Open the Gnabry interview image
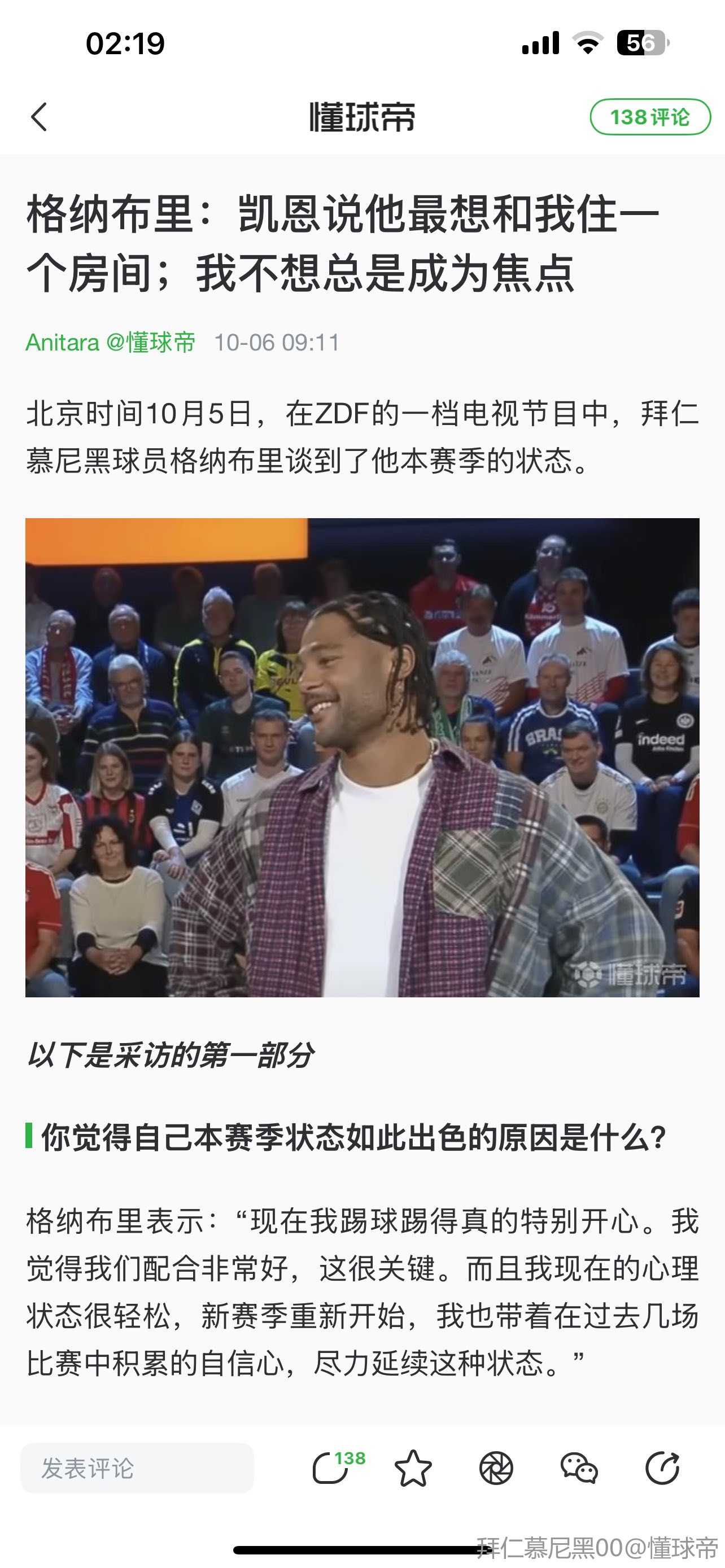The image size is (725, 1568). point(362,757)
